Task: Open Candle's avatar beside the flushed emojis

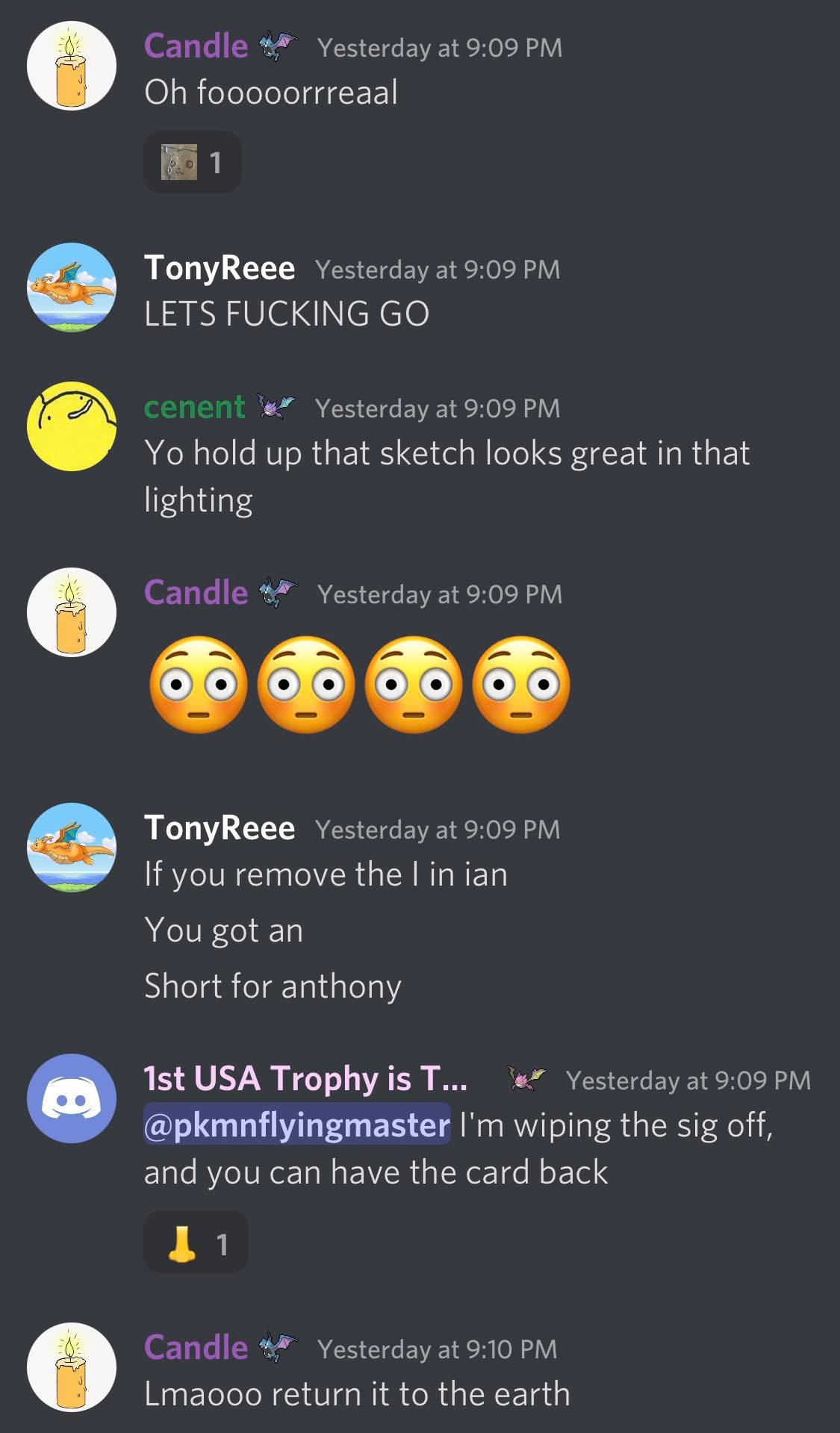Action: [x=72, y=612]
